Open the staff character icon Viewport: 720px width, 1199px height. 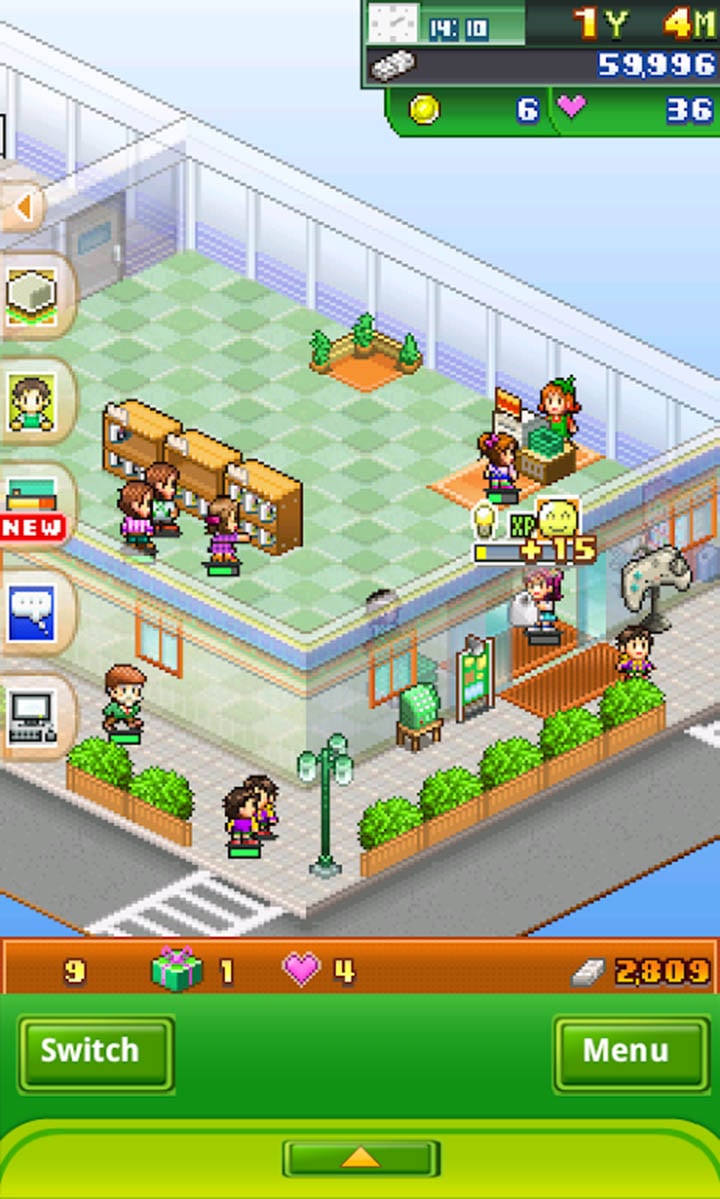(x=33, y=401)
